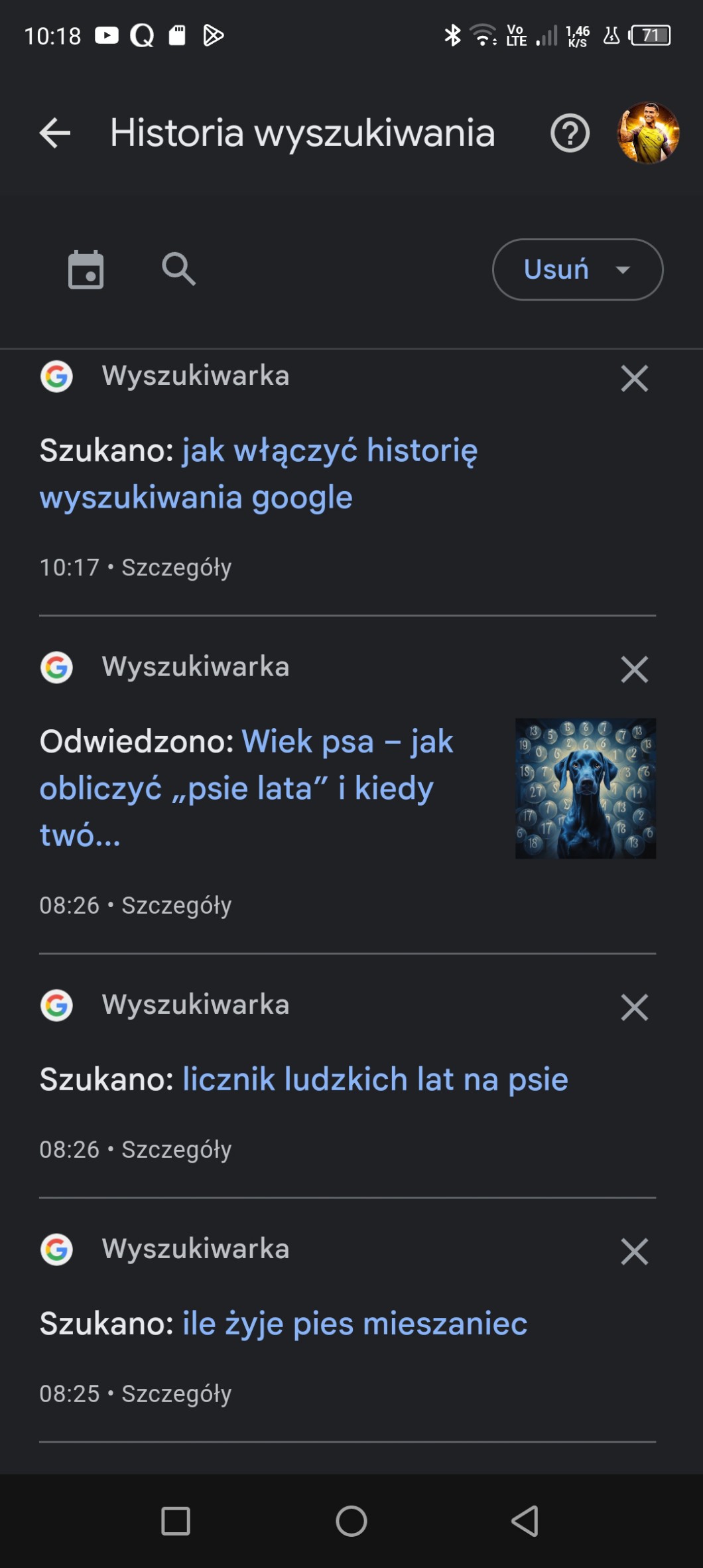Open the account profile picture

coord(648,133)
